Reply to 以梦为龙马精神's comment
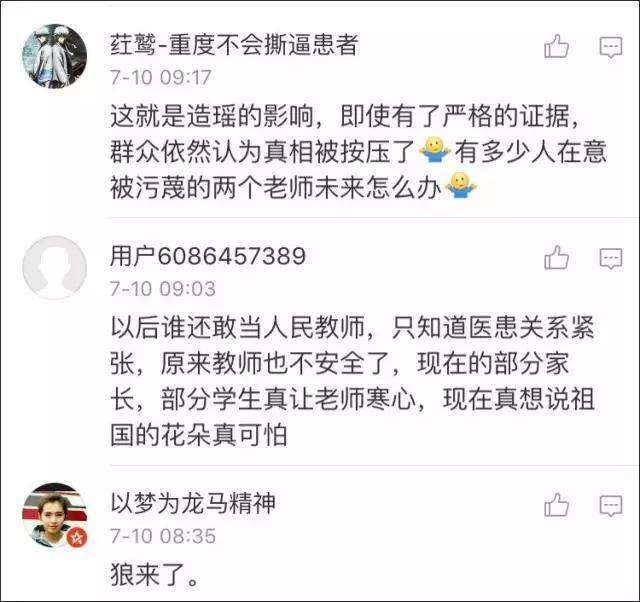The width and height of the screenshot is (640, 602). [610, 505]
